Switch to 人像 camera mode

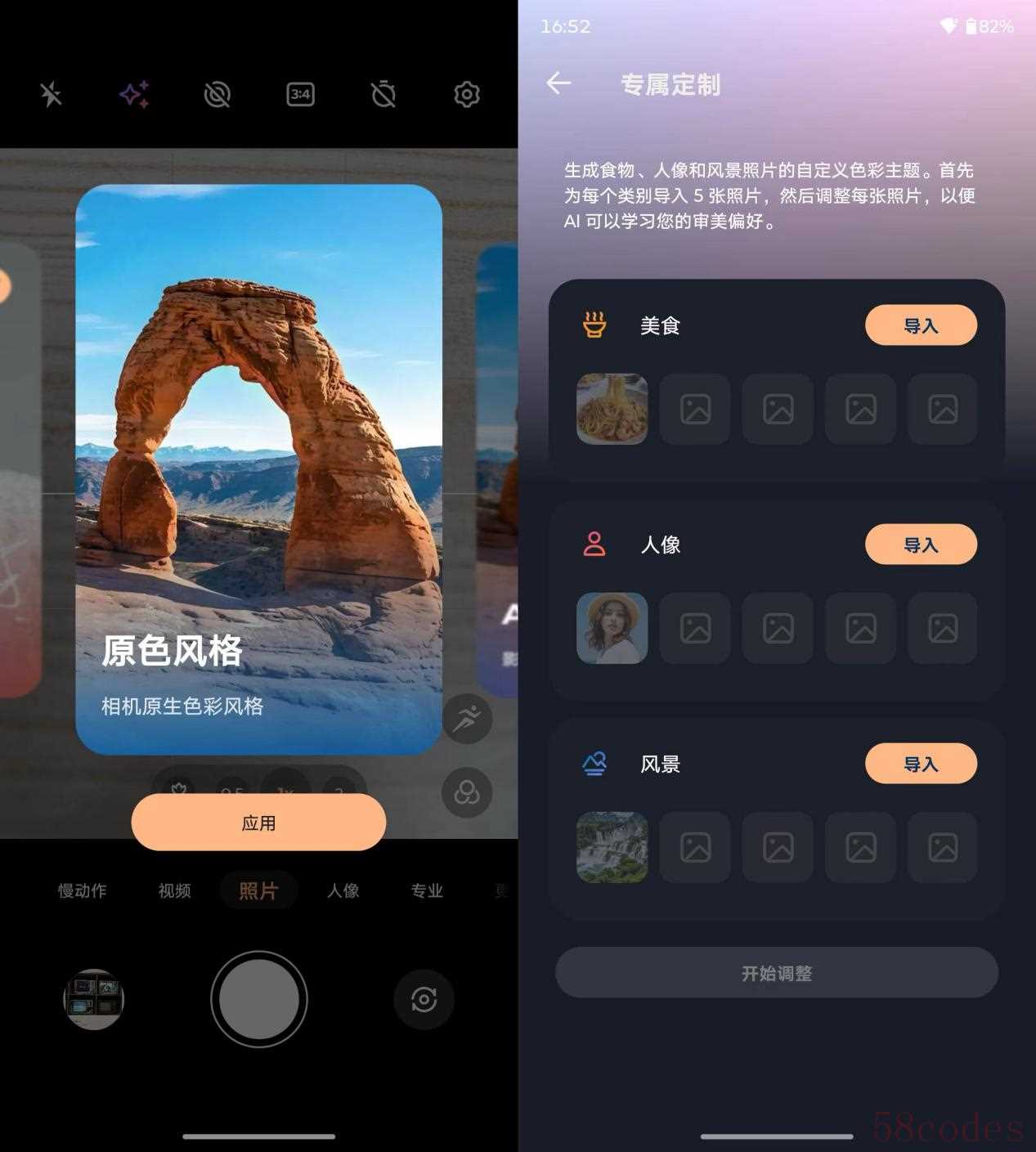343,890
